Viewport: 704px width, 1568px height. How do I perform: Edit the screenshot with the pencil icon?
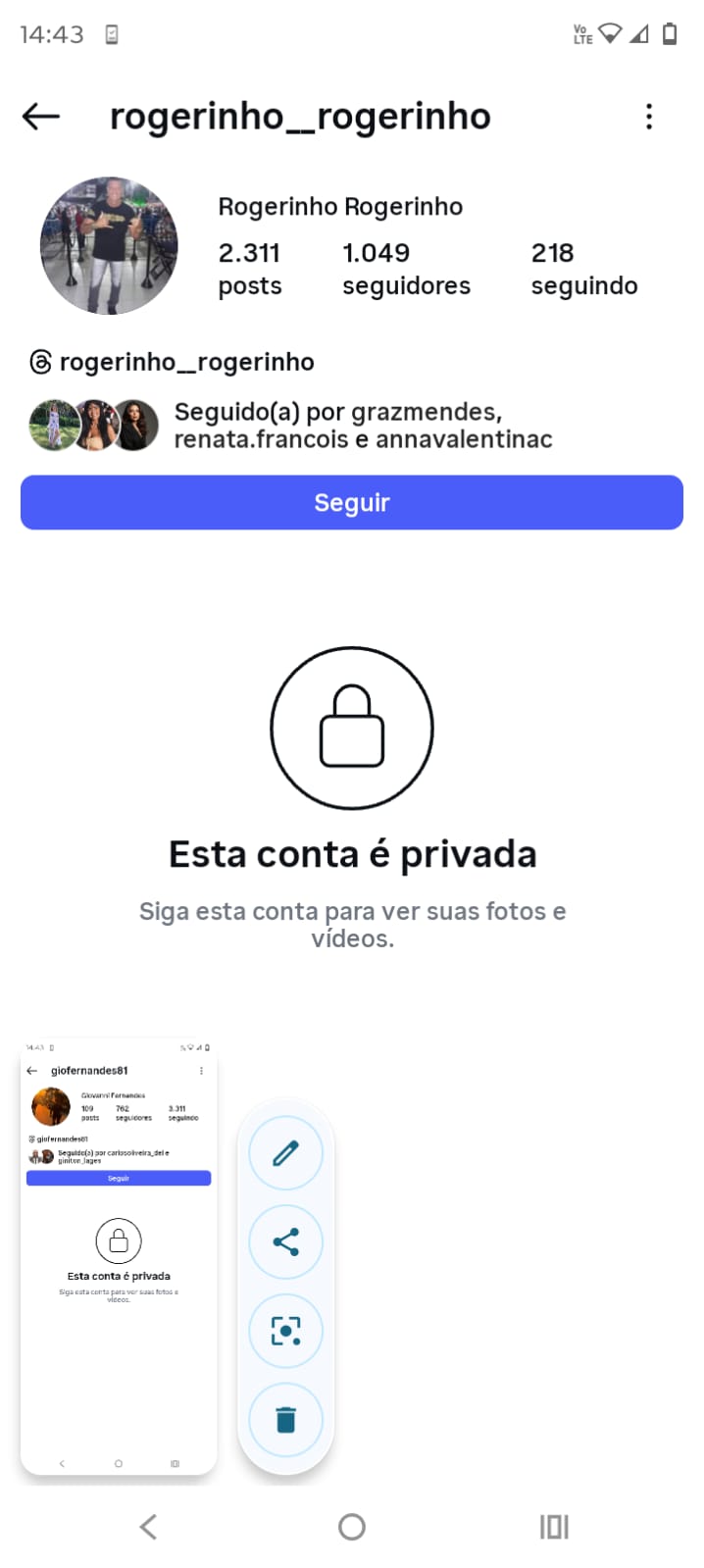[x=285, y=1153]
